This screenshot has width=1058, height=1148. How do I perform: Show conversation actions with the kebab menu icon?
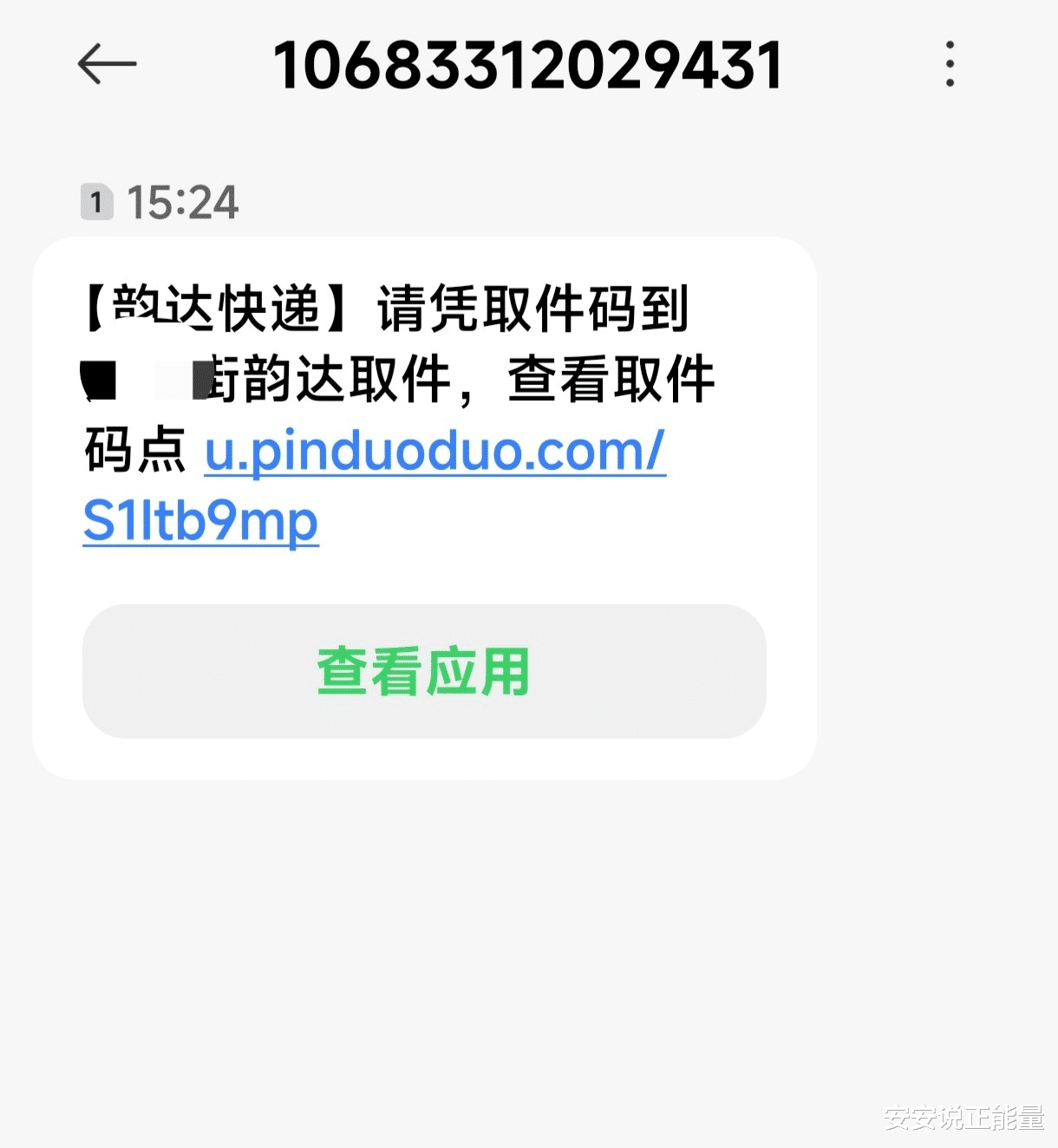[x=950, y=63]
